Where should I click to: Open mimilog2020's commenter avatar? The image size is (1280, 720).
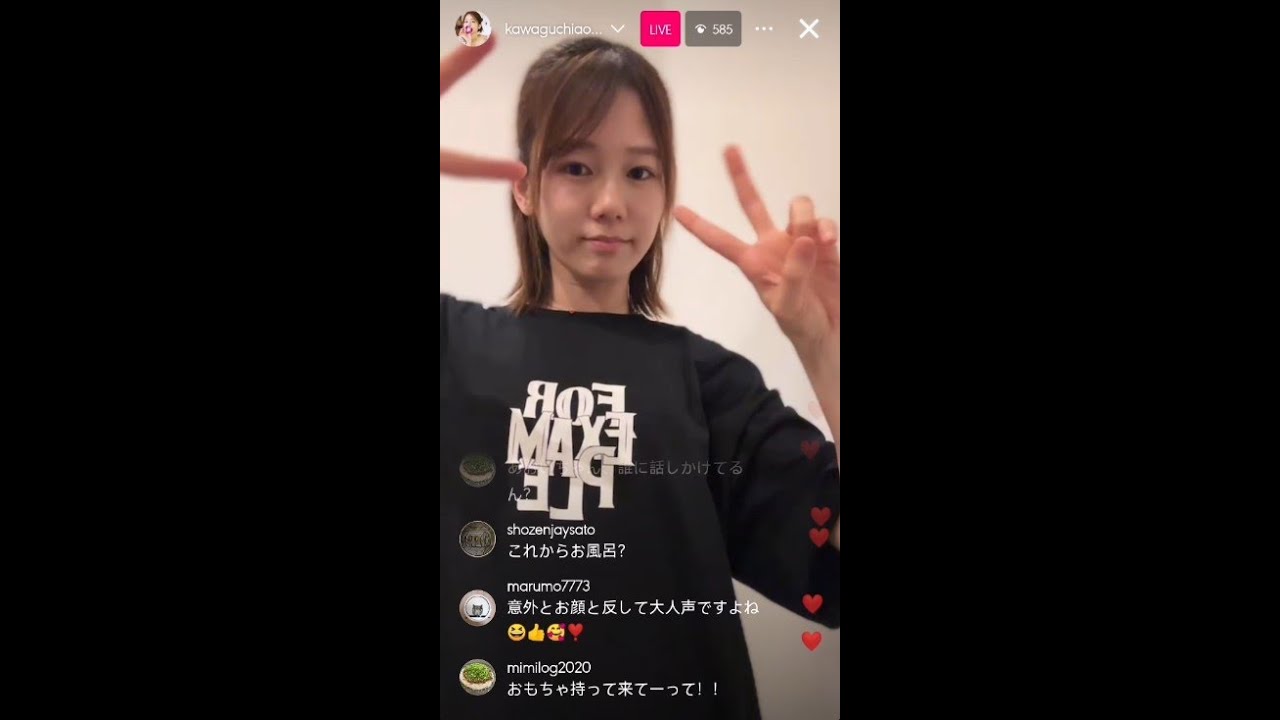click(477, 677)
